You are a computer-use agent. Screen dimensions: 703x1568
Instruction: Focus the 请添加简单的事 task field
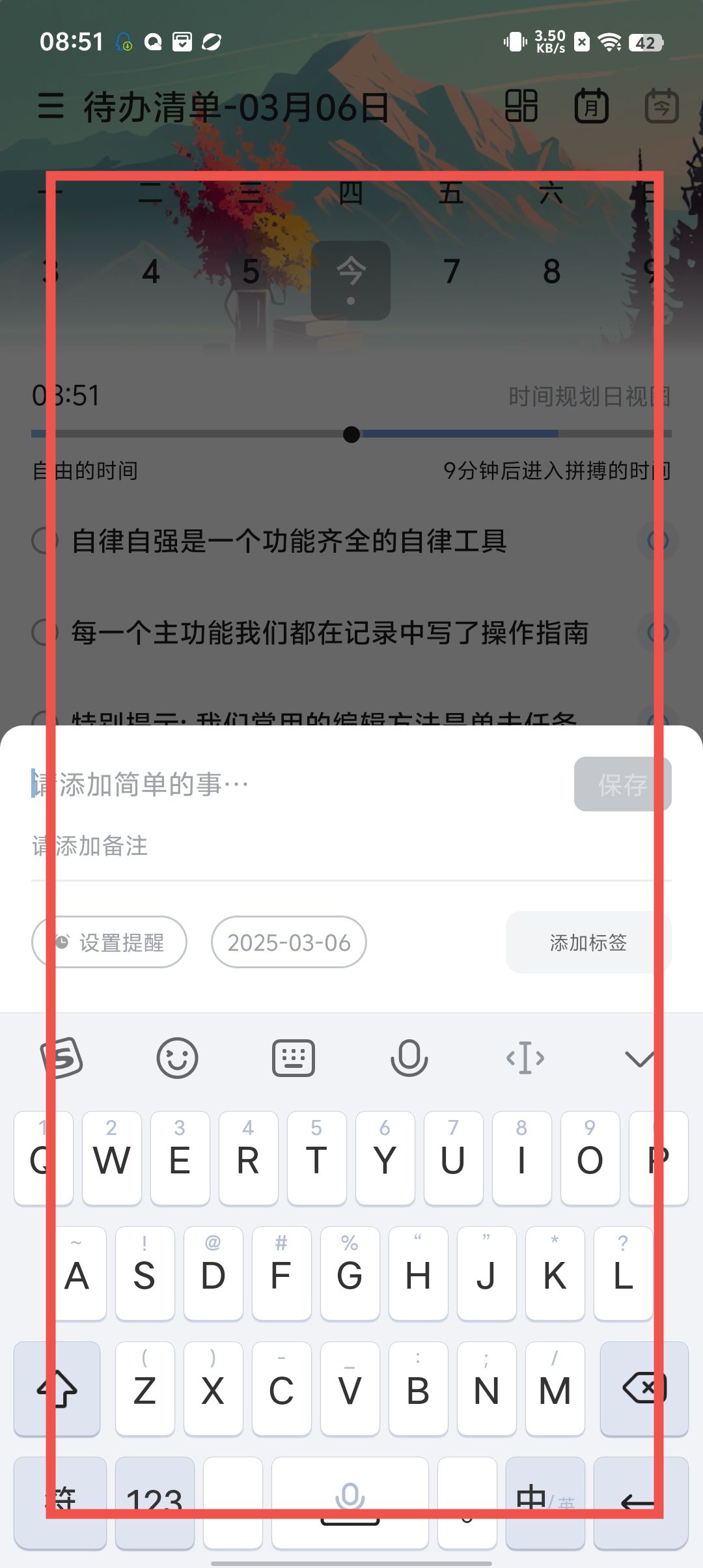[x=293, y=784]
